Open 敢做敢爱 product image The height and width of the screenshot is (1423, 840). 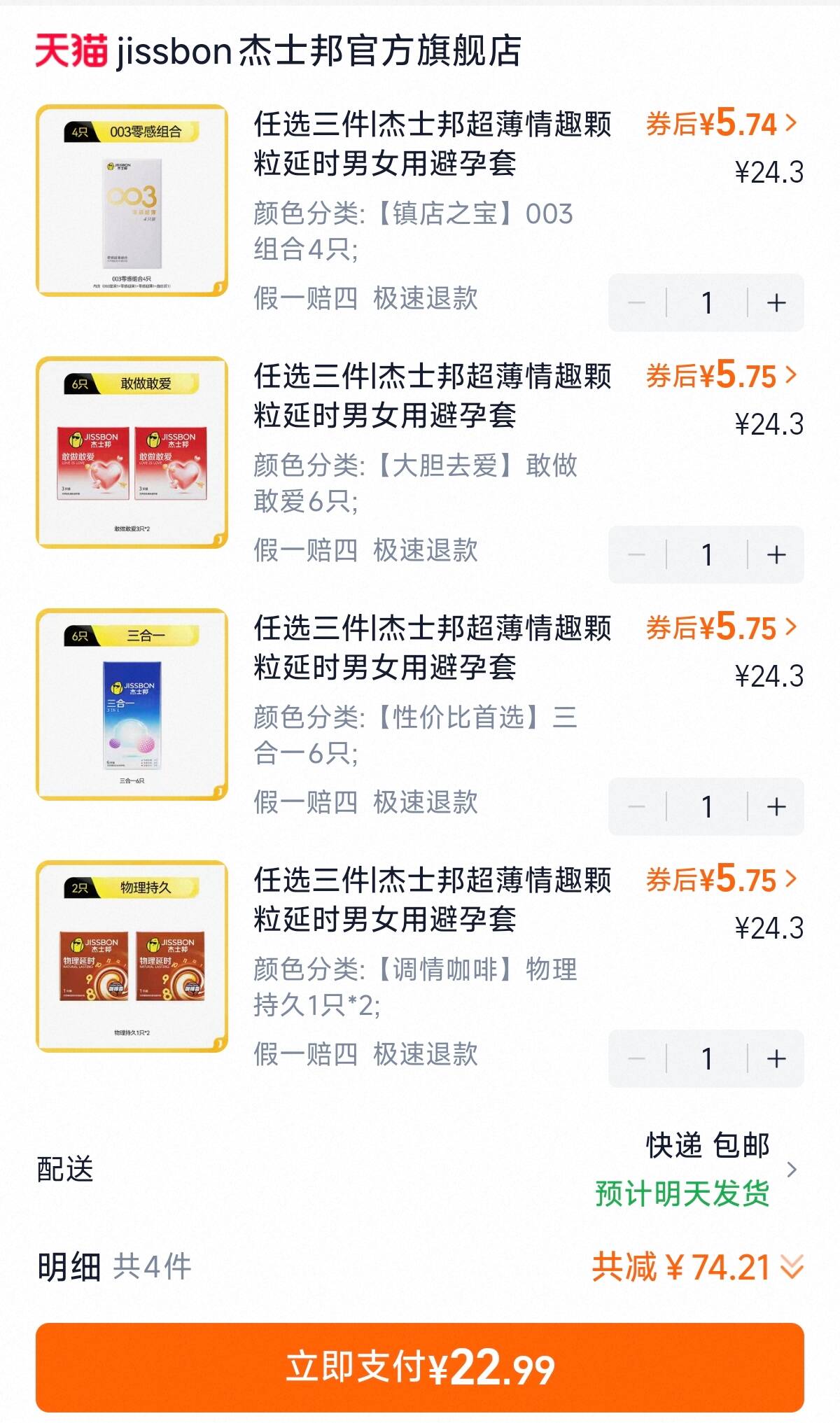pyautogui.click(x=132, y=453)
